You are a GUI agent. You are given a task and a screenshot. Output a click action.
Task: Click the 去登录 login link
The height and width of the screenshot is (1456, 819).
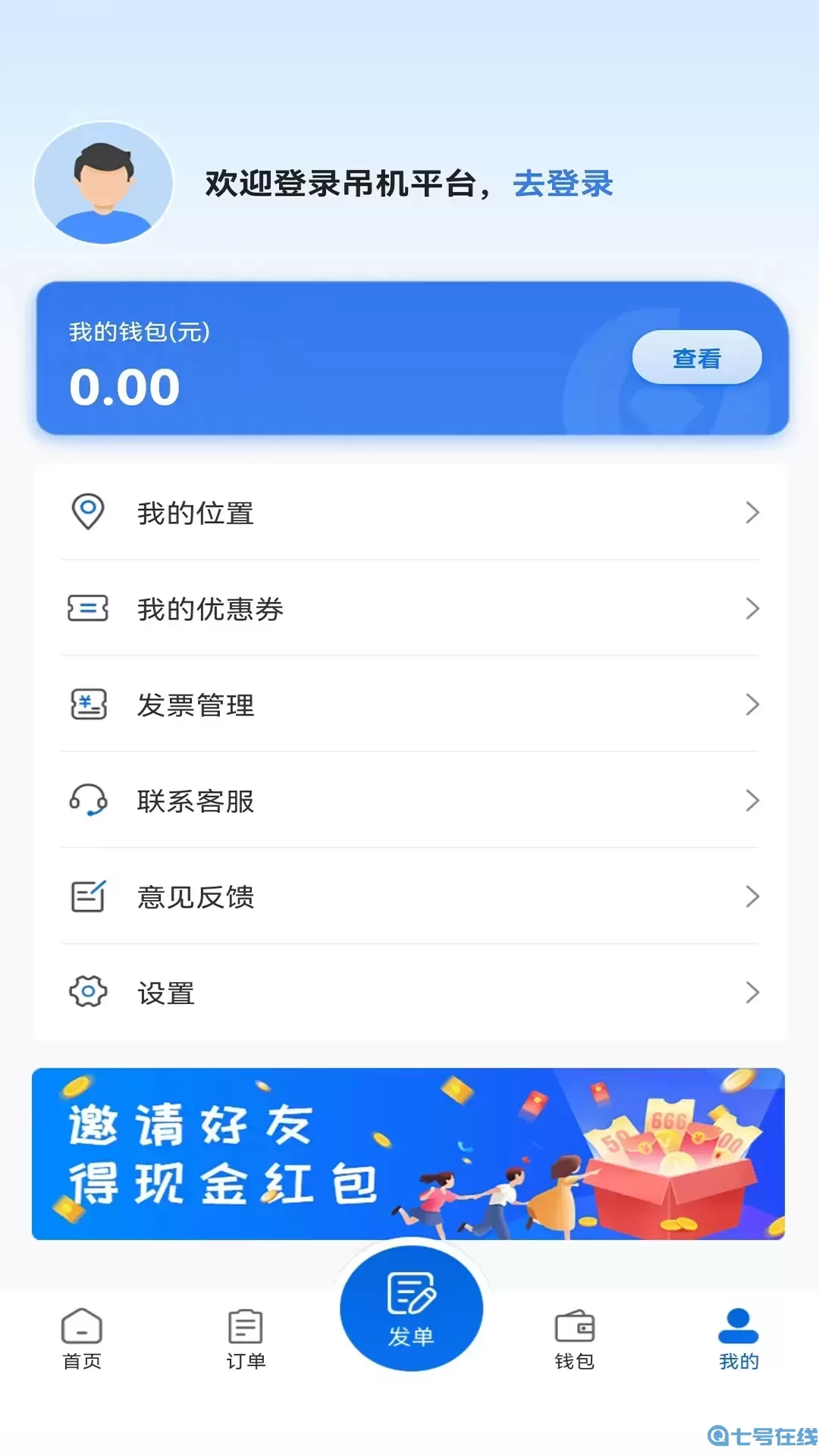564,184
